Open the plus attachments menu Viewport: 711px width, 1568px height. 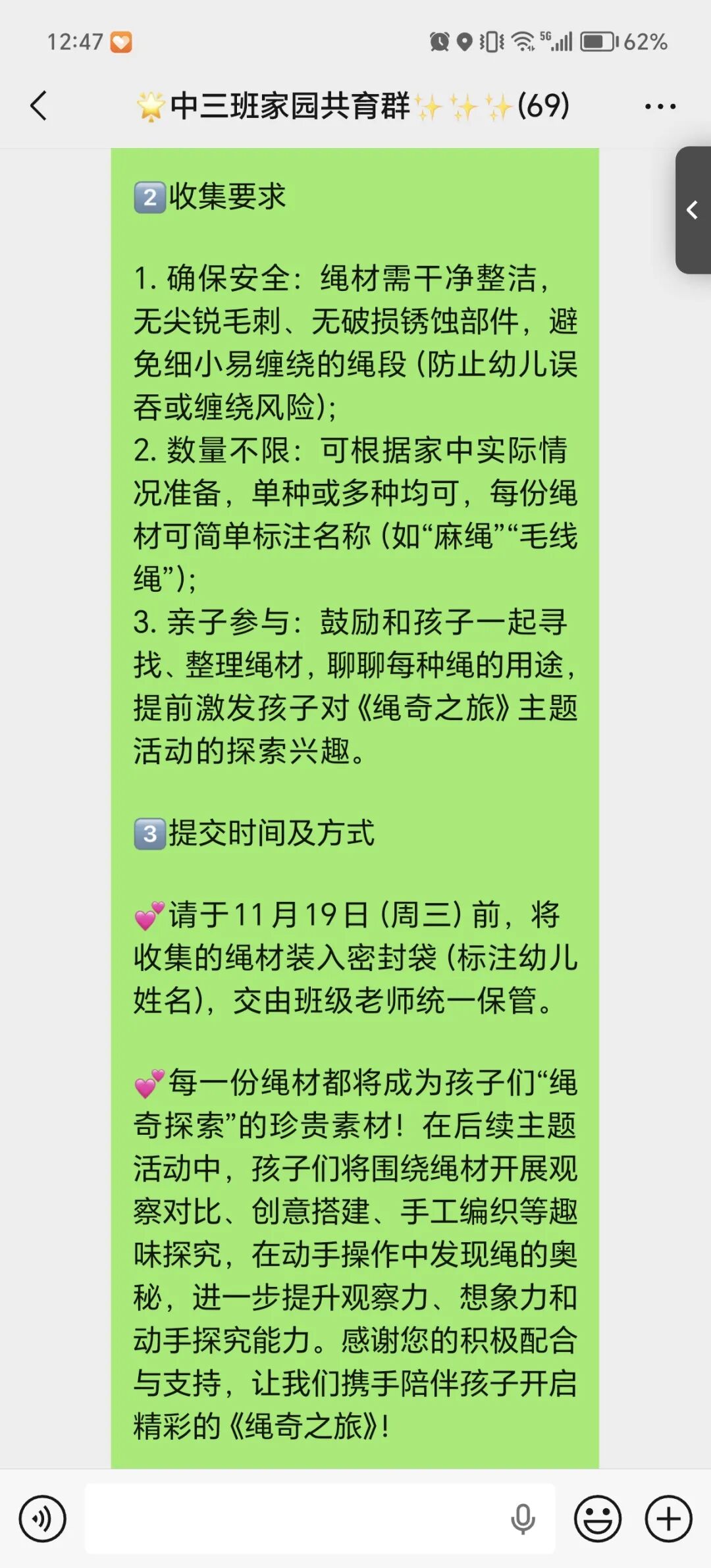click(668, 1519)
